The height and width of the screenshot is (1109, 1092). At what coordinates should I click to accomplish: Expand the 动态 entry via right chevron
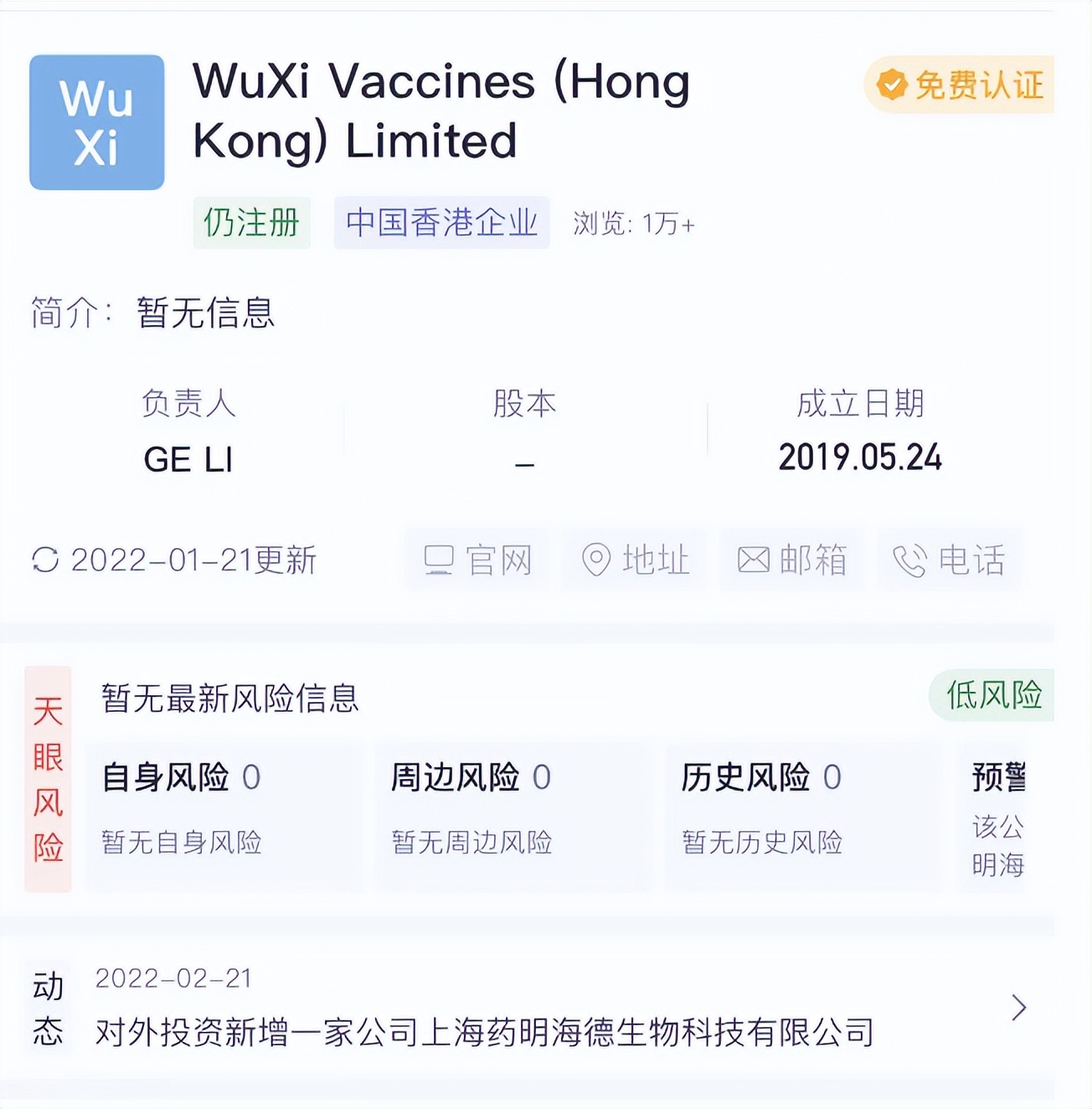click(x=1017, y=1009)
